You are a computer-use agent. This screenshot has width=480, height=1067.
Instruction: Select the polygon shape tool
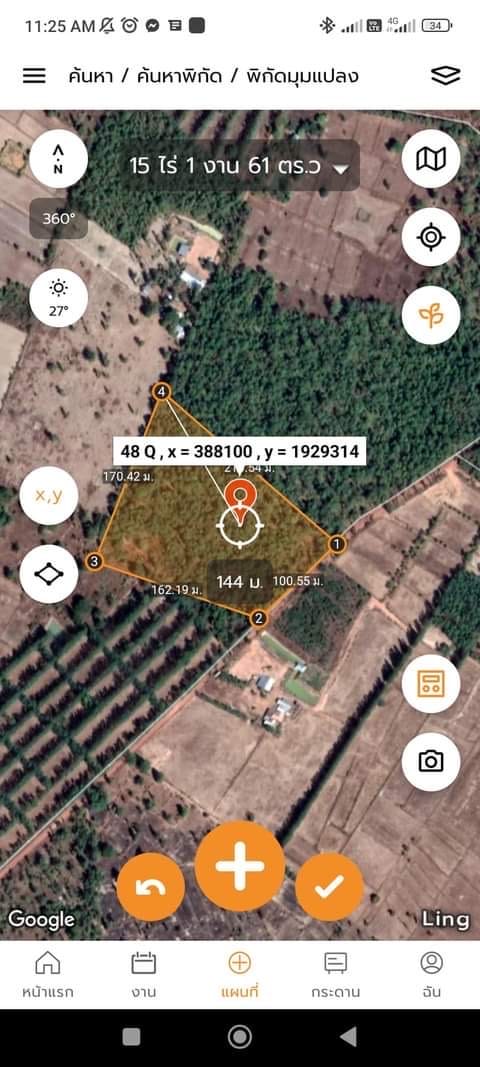49,574
